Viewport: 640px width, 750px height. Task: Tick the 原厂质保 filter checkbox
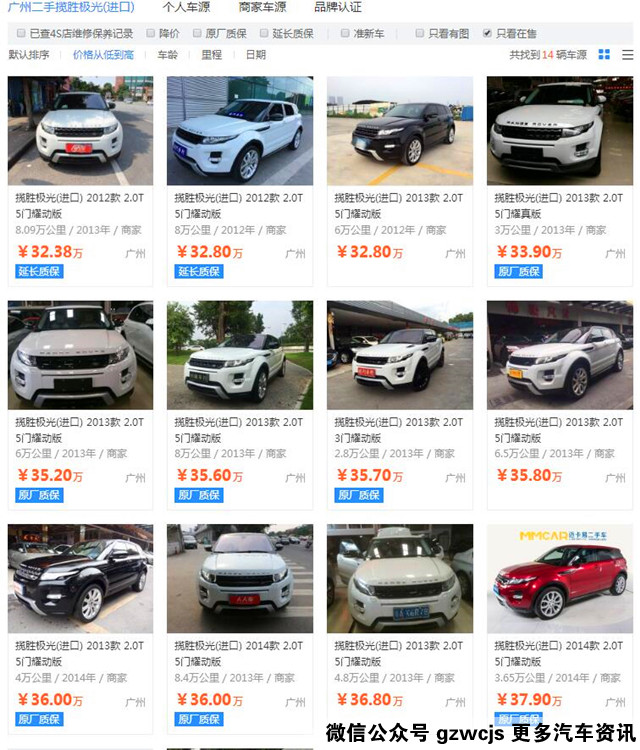[x=198, y=33]
